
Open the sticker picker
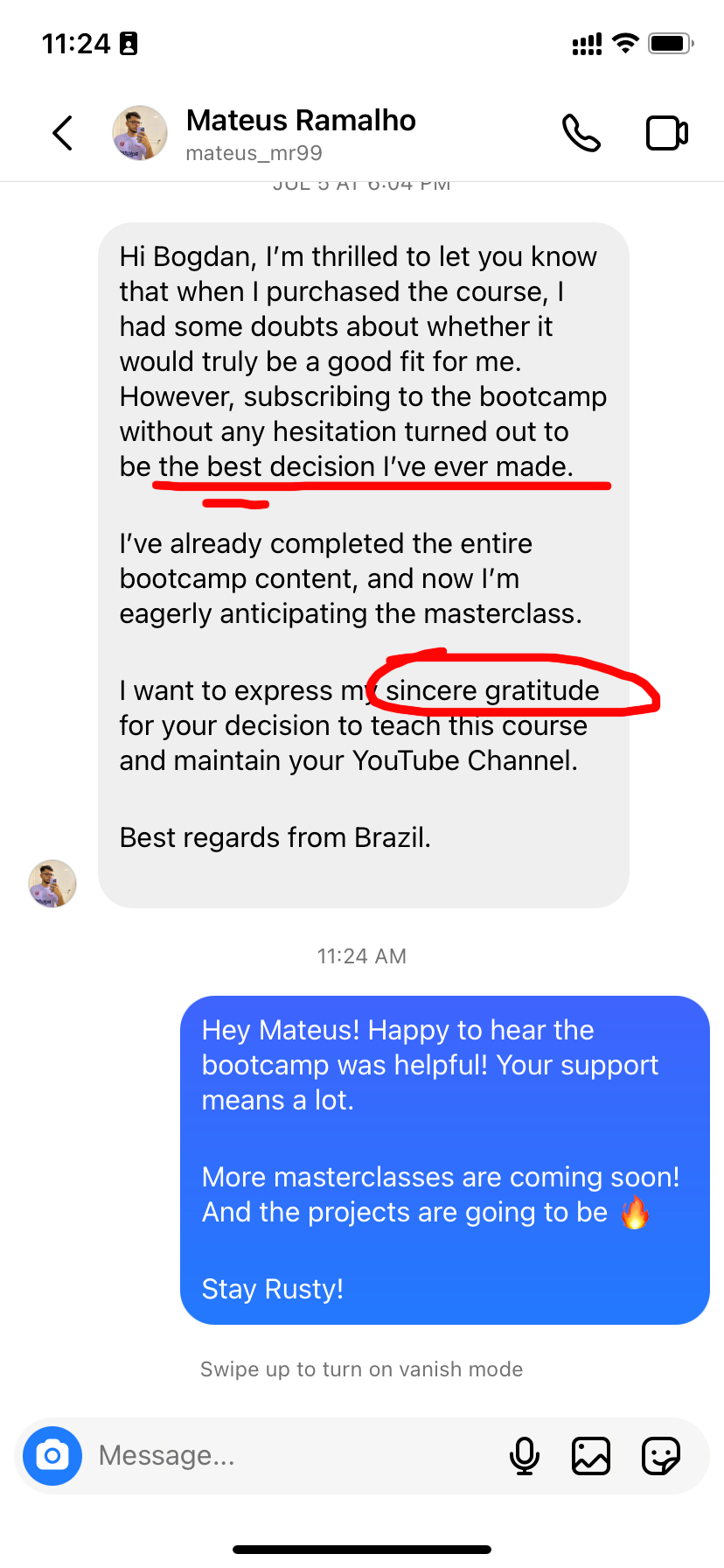click(x=660, y=1456)
